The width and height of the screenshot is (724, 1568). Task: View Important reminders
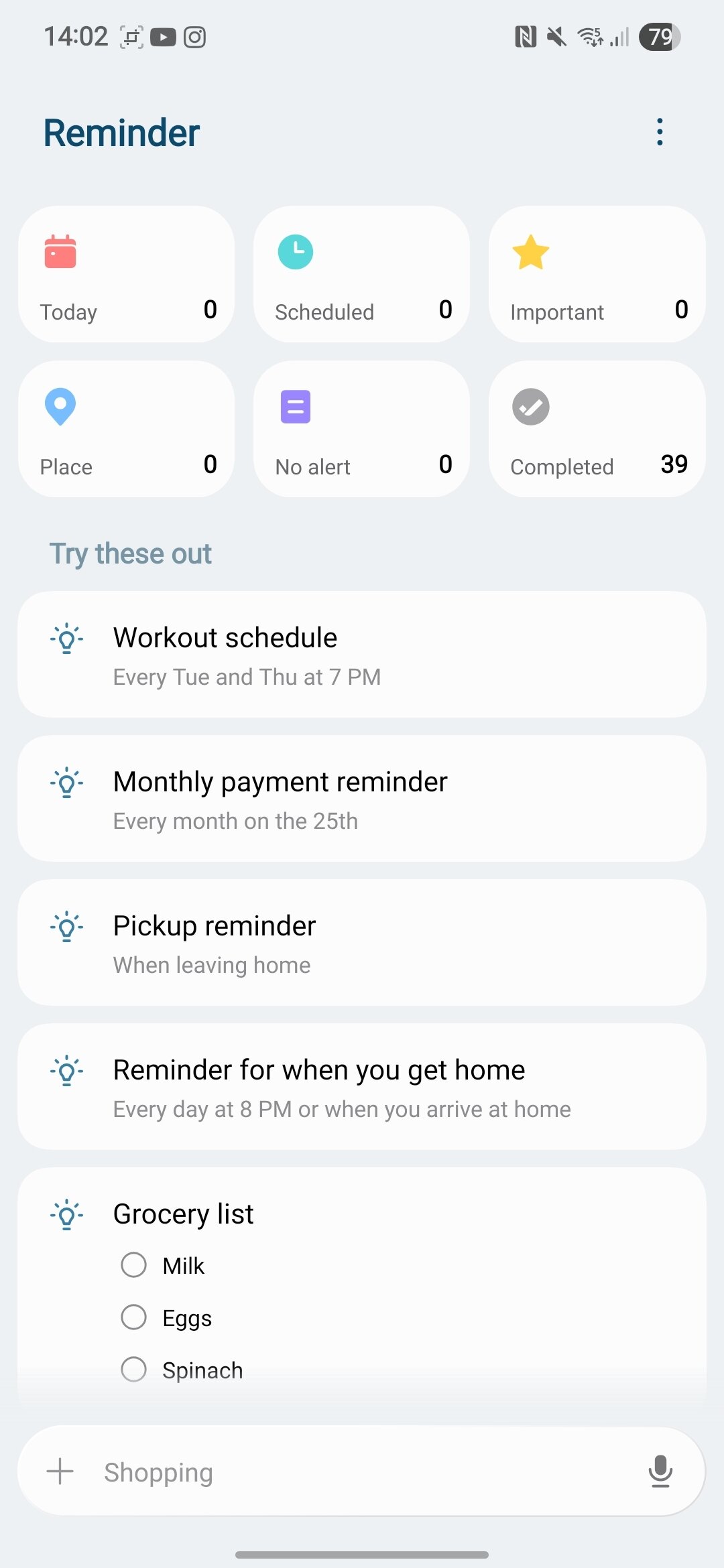pyautogui.click(x=597, y=275)
